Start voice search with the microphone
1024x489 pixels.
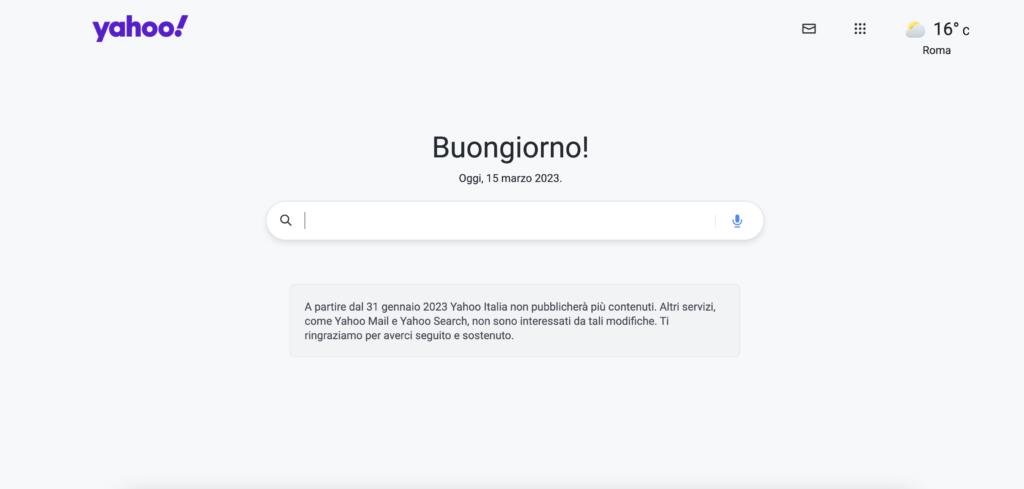pos(737,221)
